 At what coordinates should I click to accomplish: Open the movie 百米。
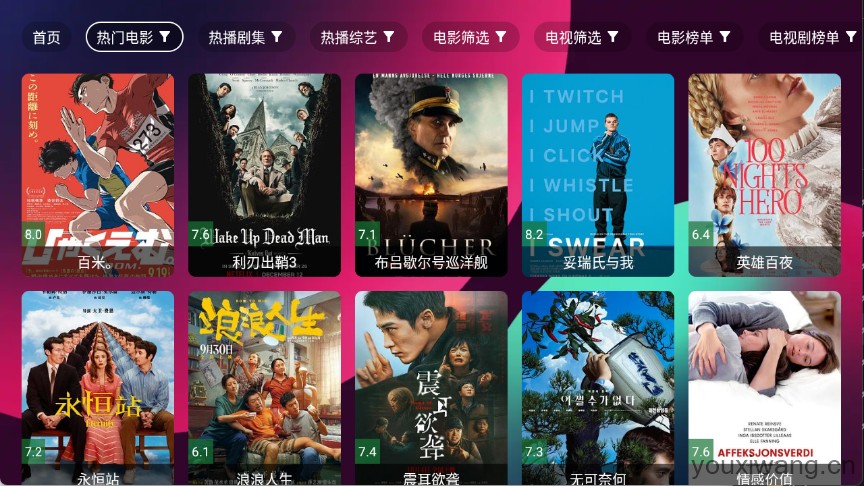pyautogui.click(x=98, y=174)
